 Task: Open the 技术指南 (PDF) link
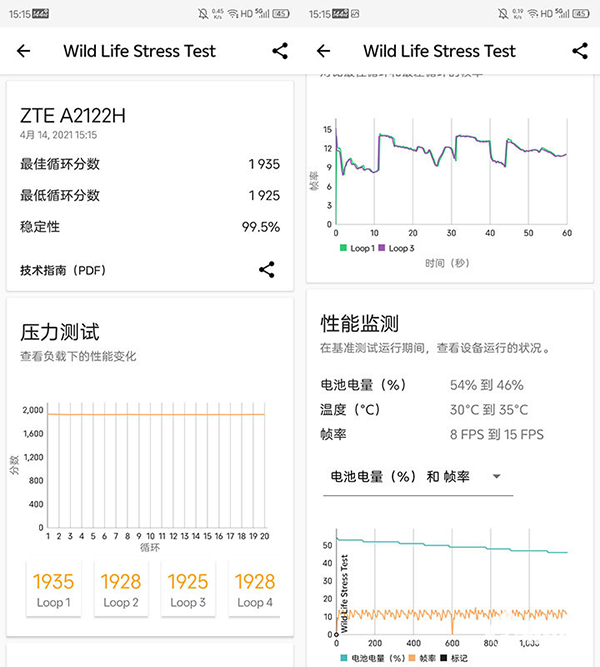tap(63, 270)
